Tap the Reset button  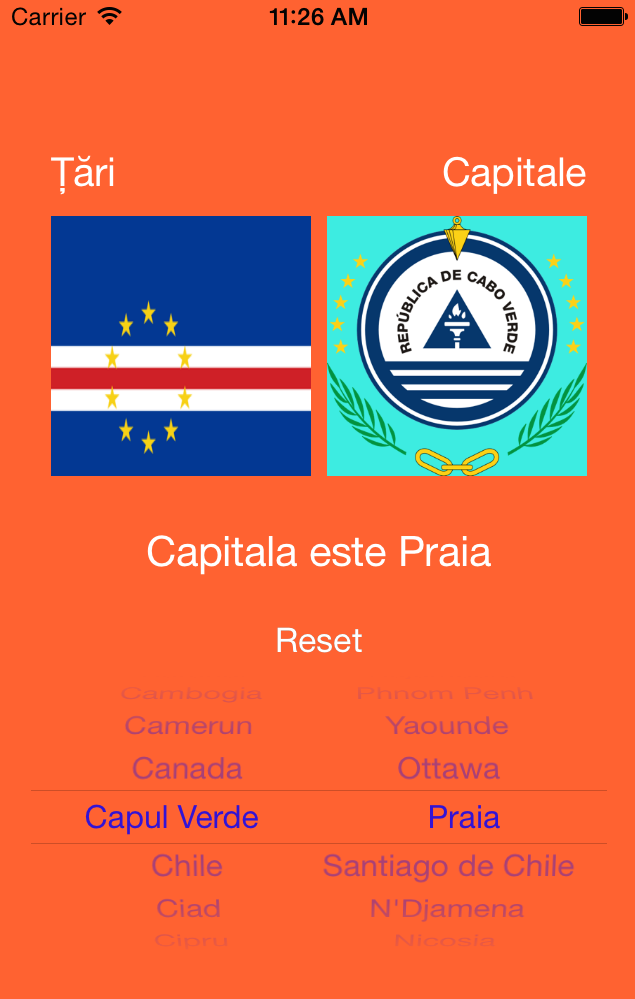318,641
